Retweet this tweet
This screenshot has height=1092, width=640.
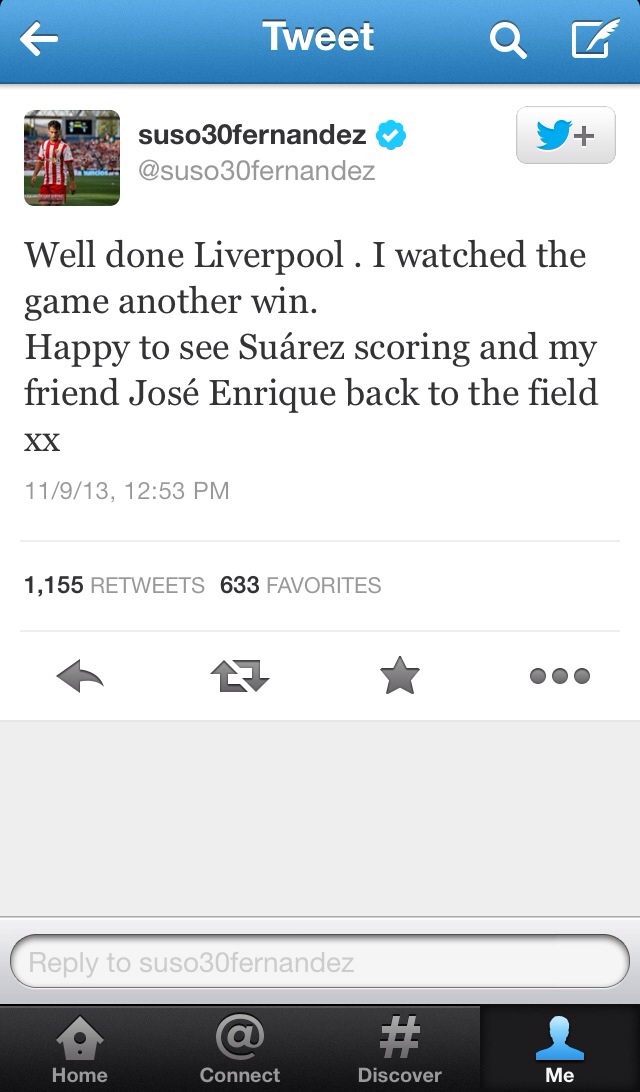[x=240, y=677]
